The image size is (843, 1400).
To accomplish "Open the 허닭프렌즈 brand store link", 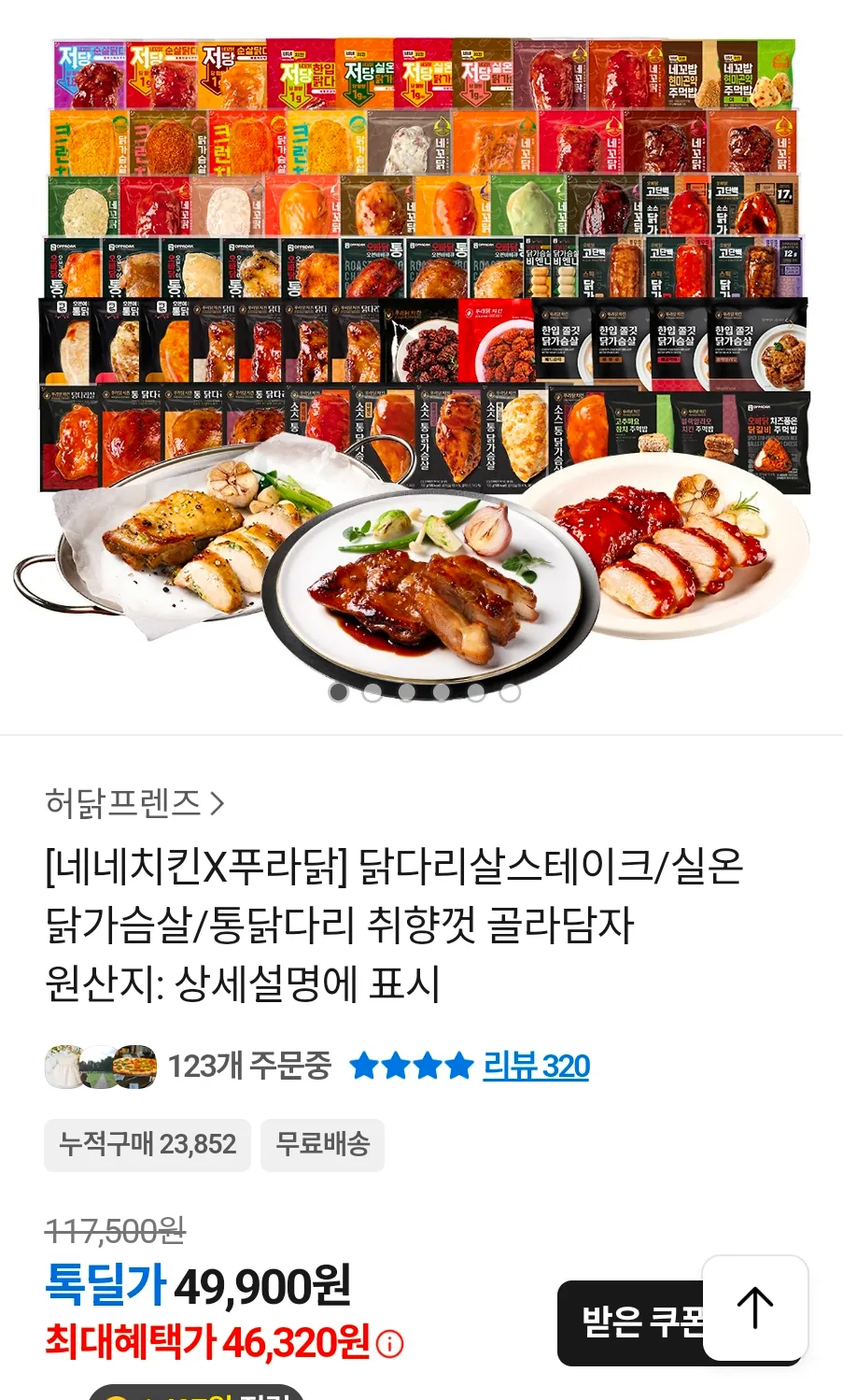I will pyautogui.click(x=134, y=803).
